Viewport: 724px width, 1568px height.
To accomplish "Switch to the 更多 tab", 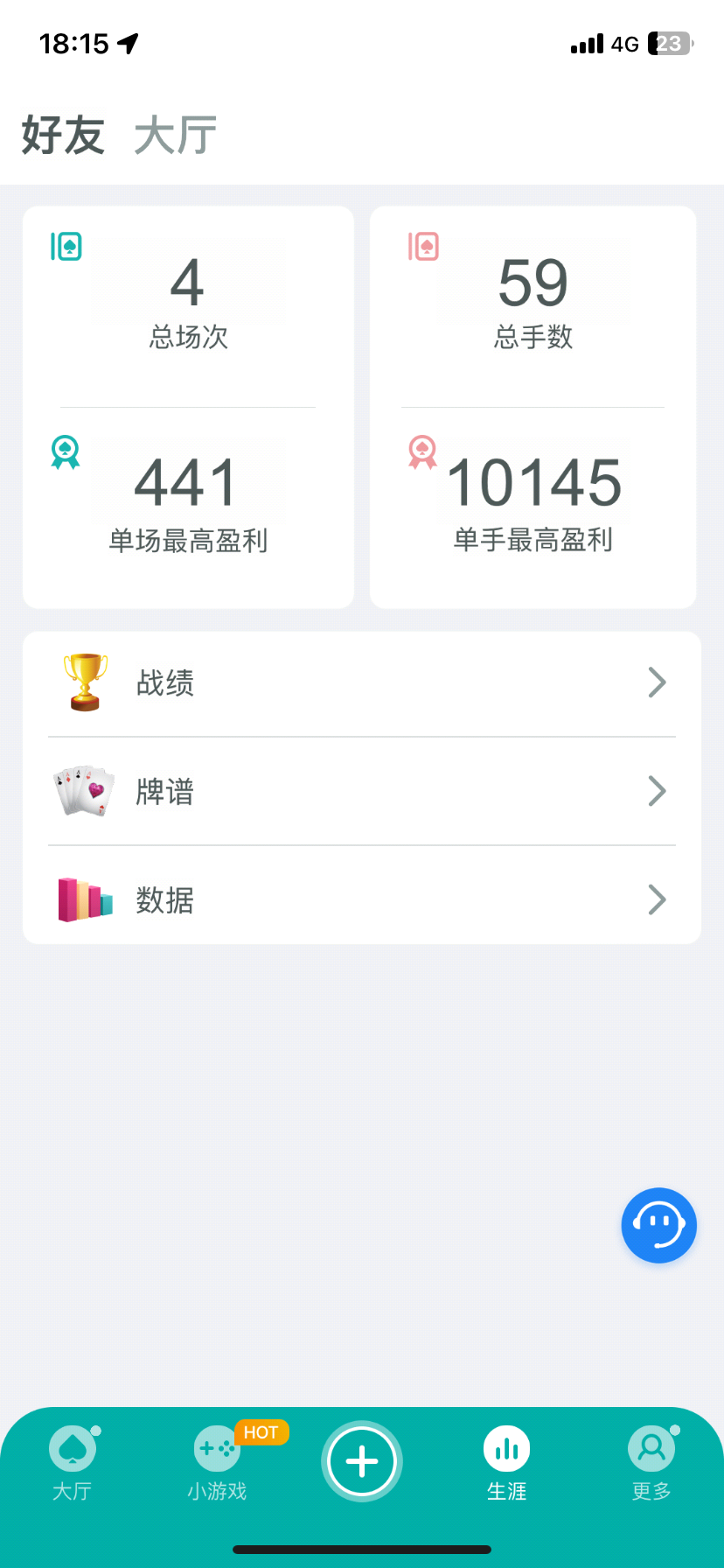I will pyautogui.click(x=651, y=1461).
